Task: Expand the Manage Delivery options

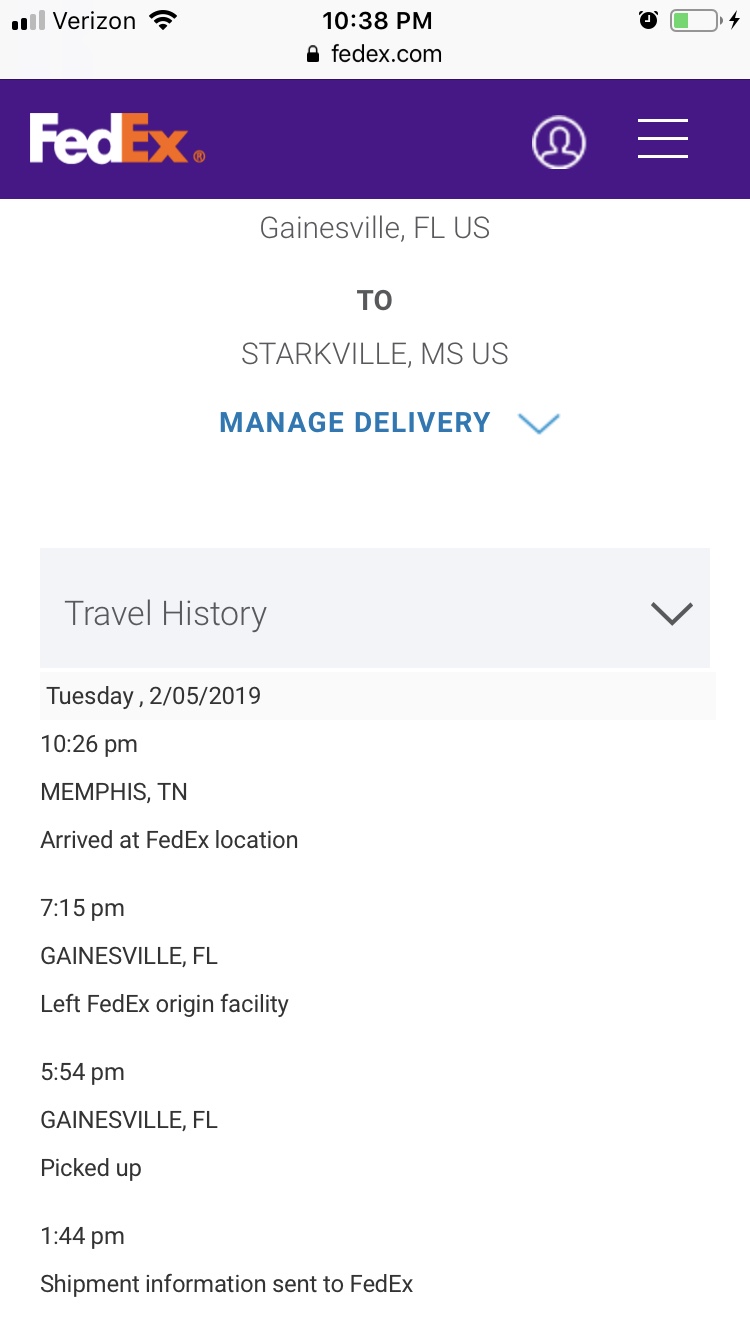Action: 389,422
